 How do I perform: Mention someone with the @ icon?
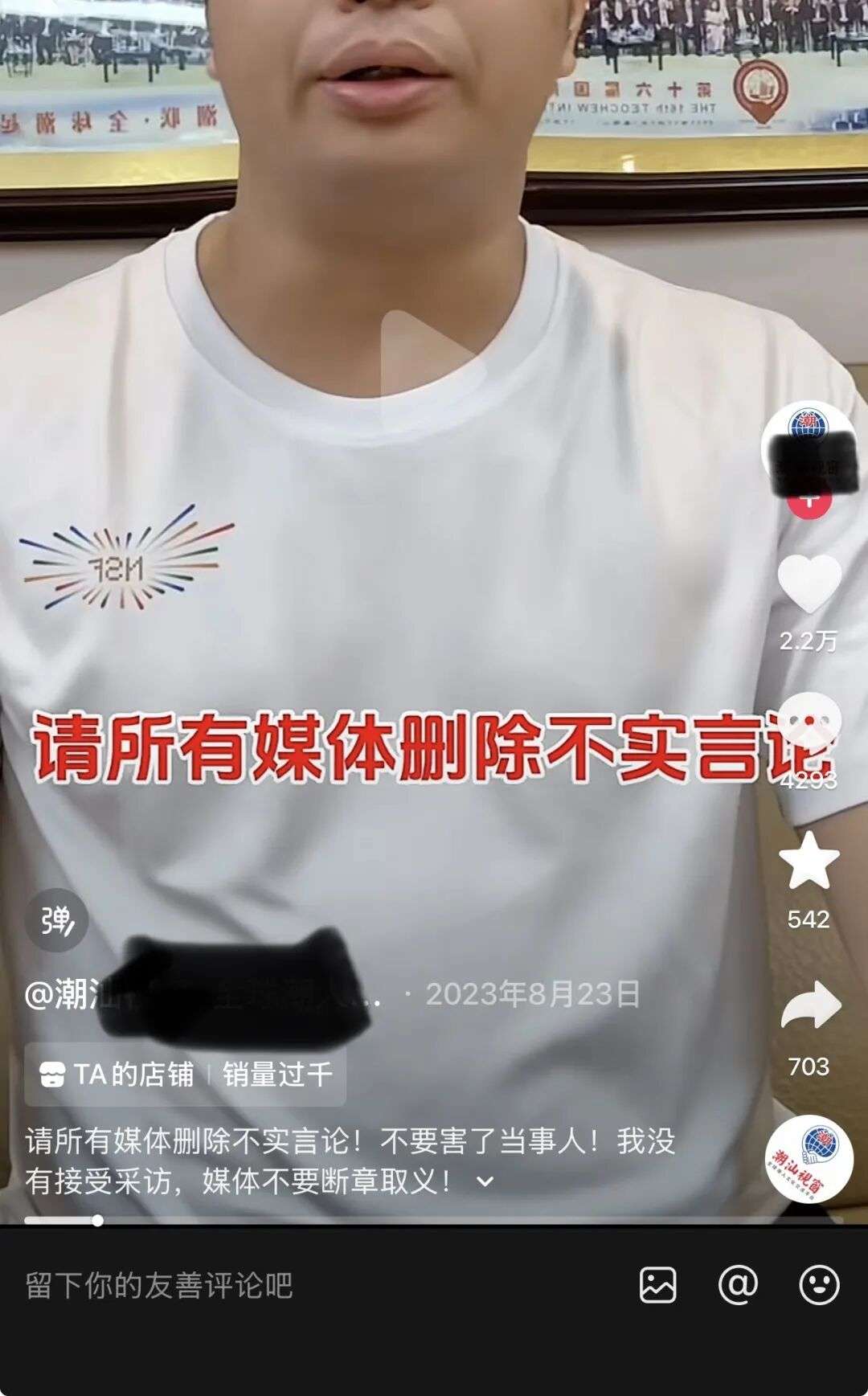click(738, 1284)
